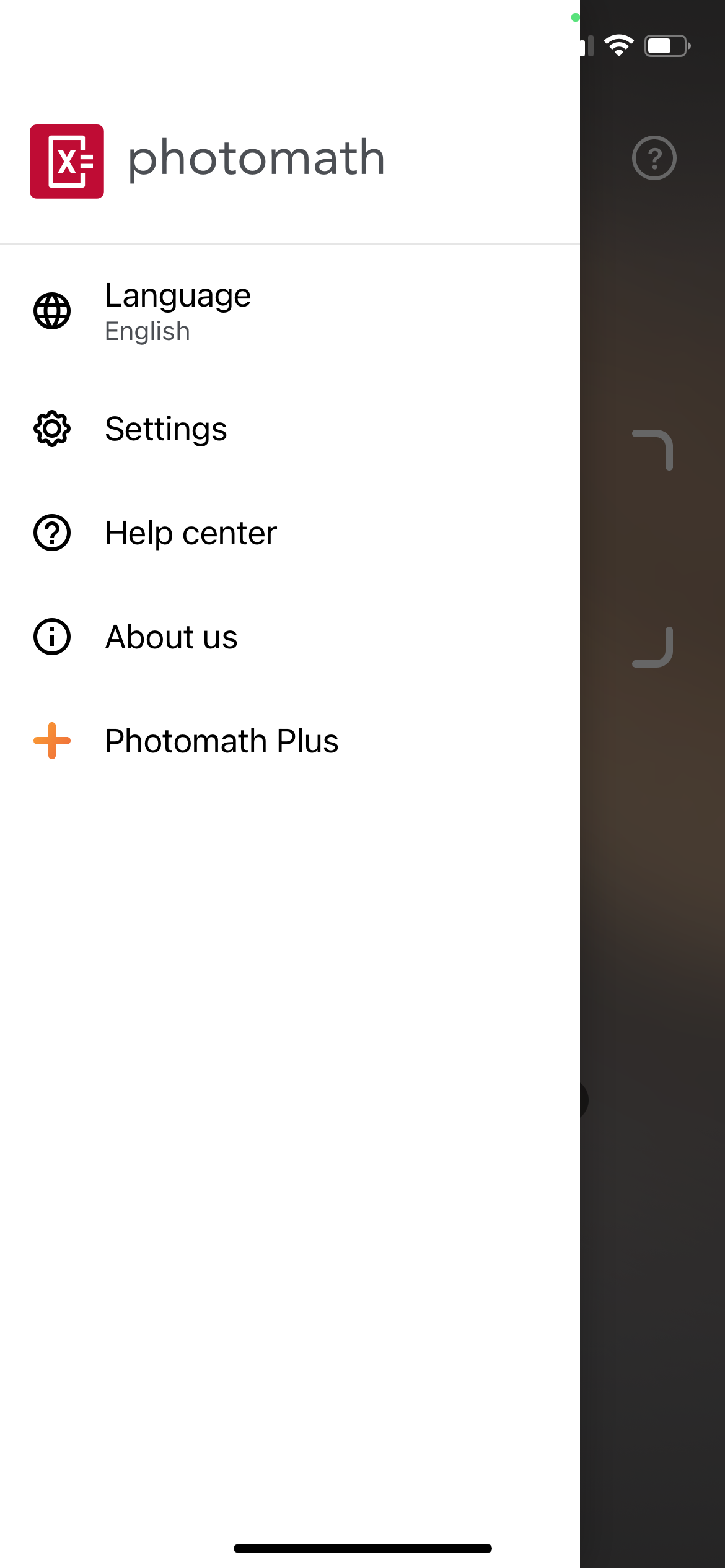The height and width of the screenshot is (1568, 725).
Task: Open the About us entry
Action: 171,637
